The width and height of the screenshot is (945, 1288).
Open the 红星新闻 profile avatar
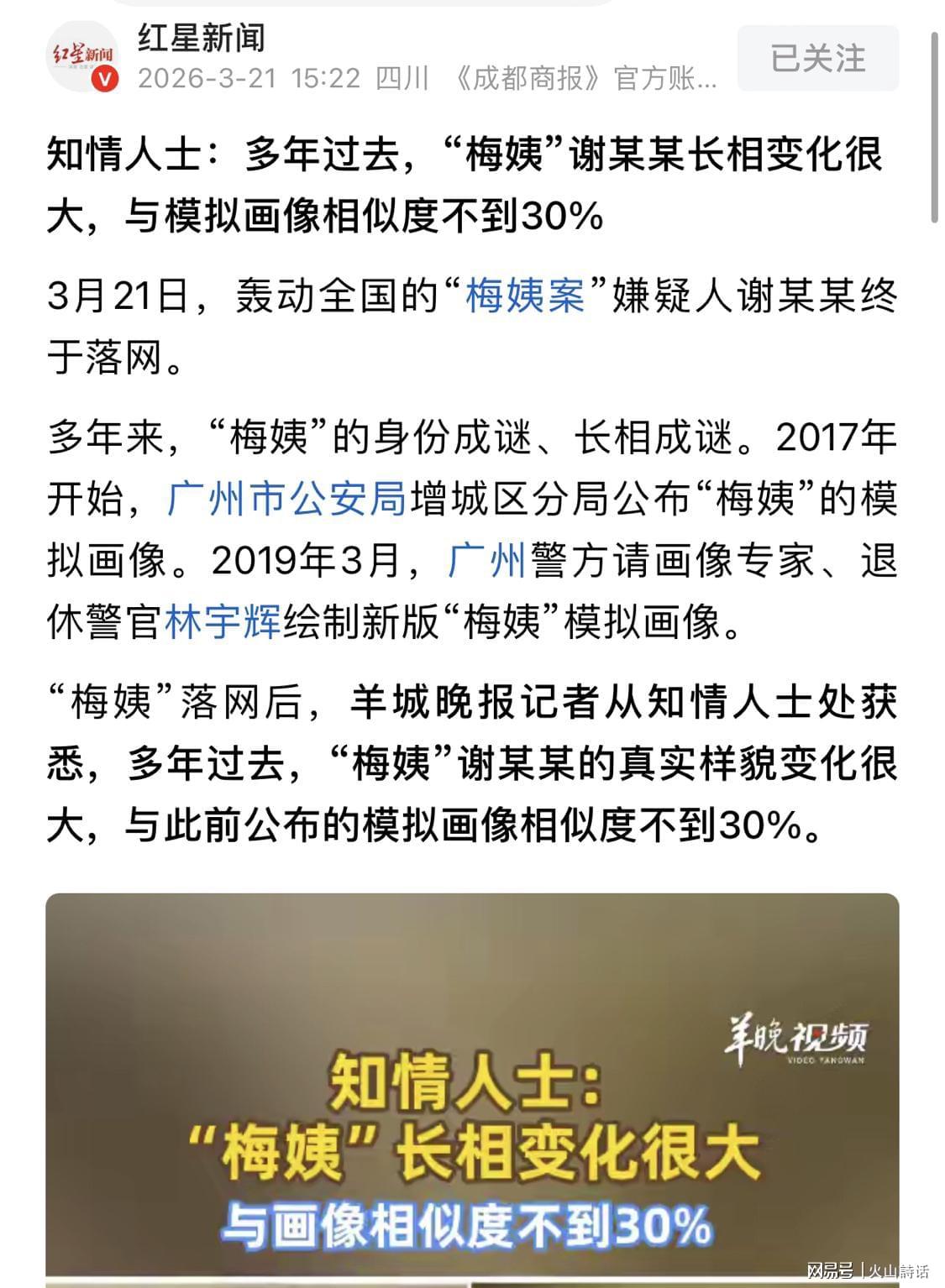tap(82, 56)
